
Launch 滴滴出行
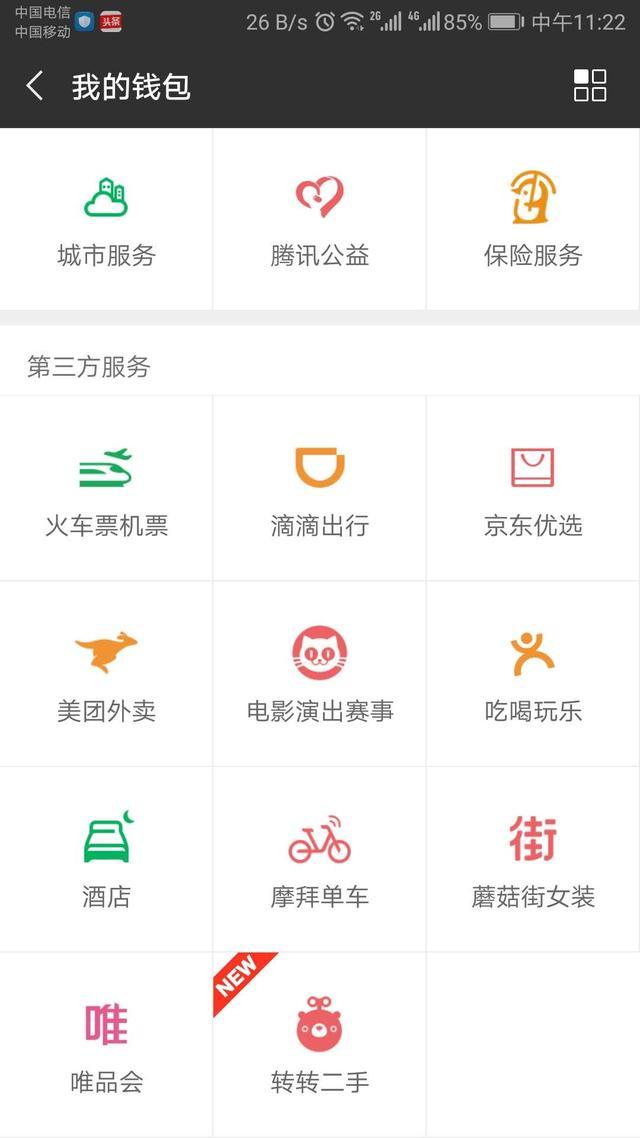pyautogui.click(x=319, y=488)
